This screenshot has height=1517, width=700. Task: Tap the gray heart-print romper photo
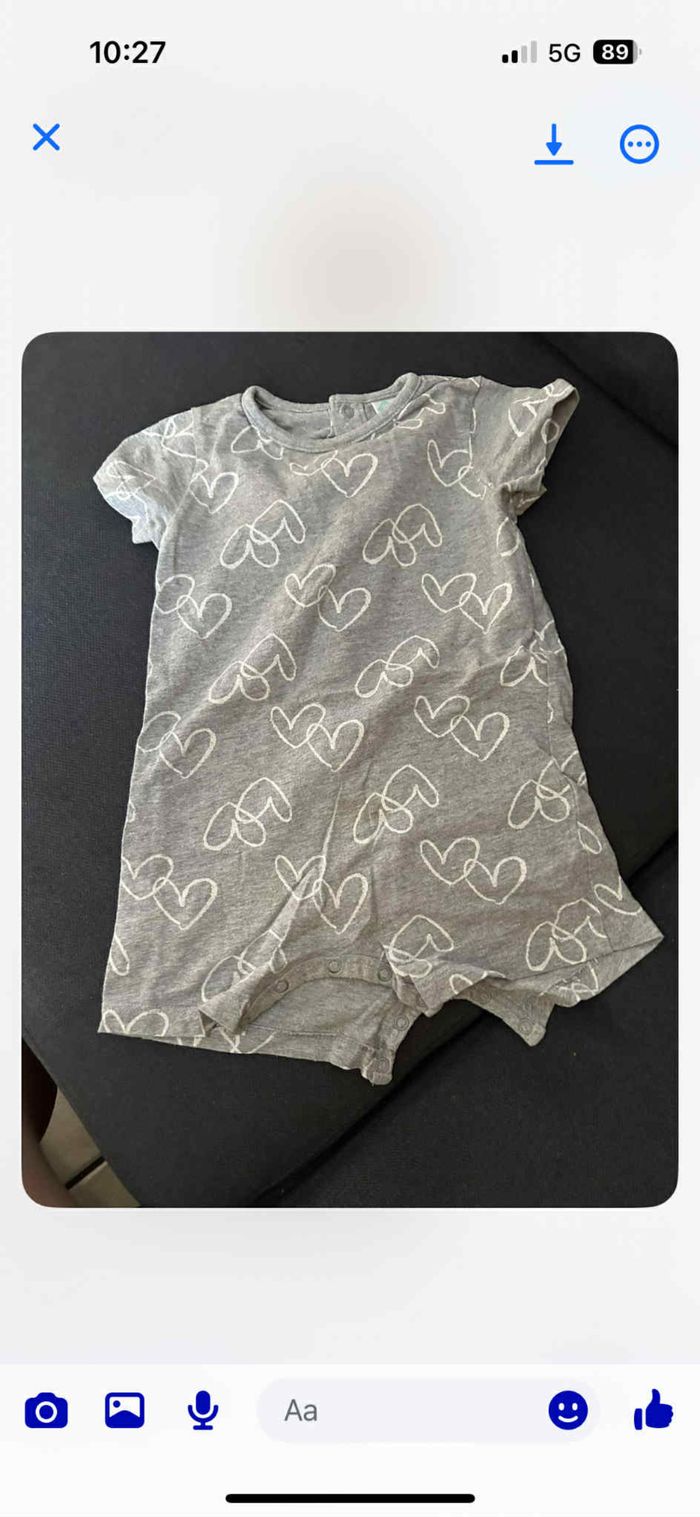point(350,768)
